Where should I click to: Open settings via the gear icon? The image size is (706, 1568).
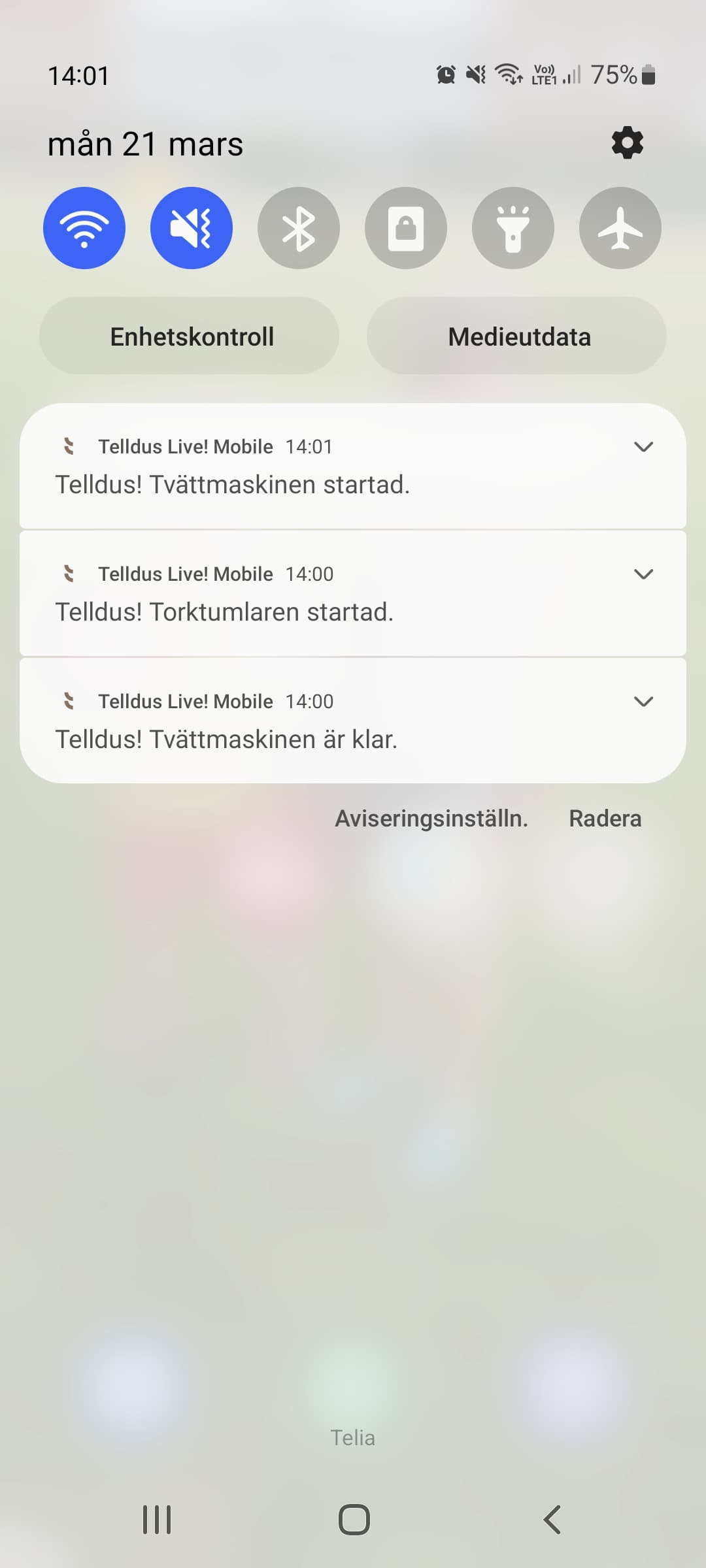(627, 142)
